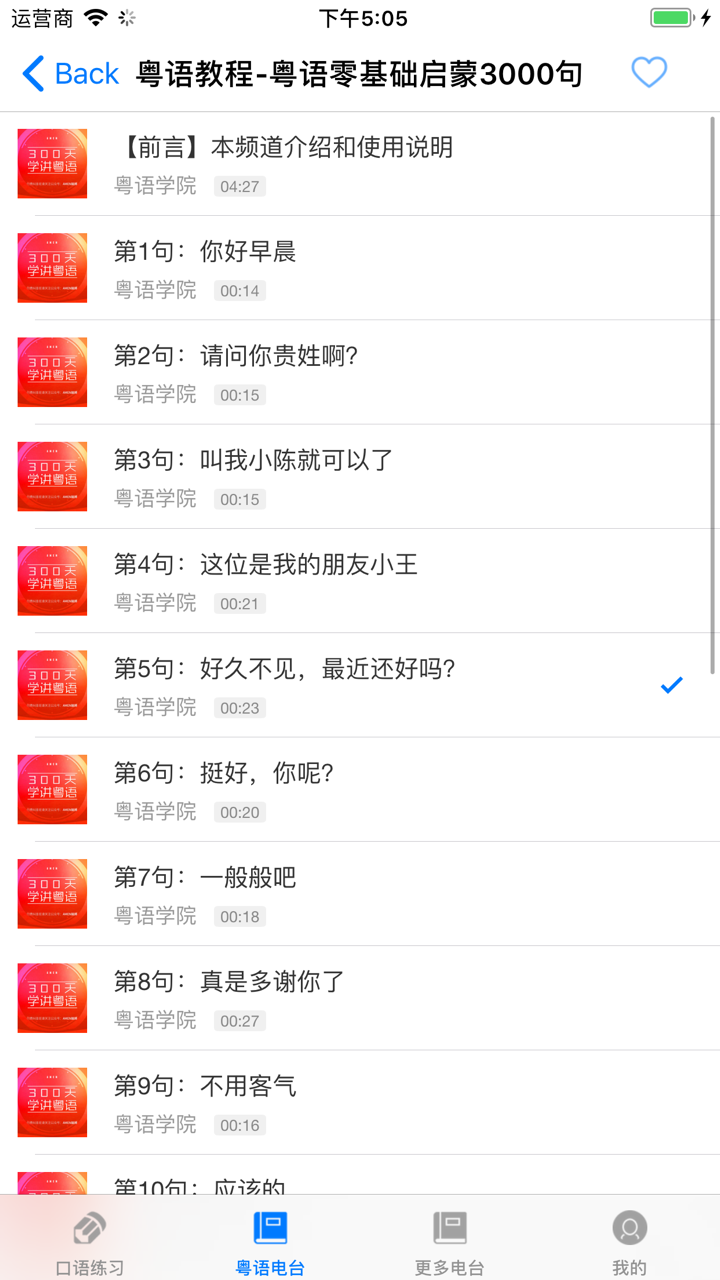Favorite this course via the heart toggle
The height and width of the screenshot is (1280, 720).
coord(649,72)
